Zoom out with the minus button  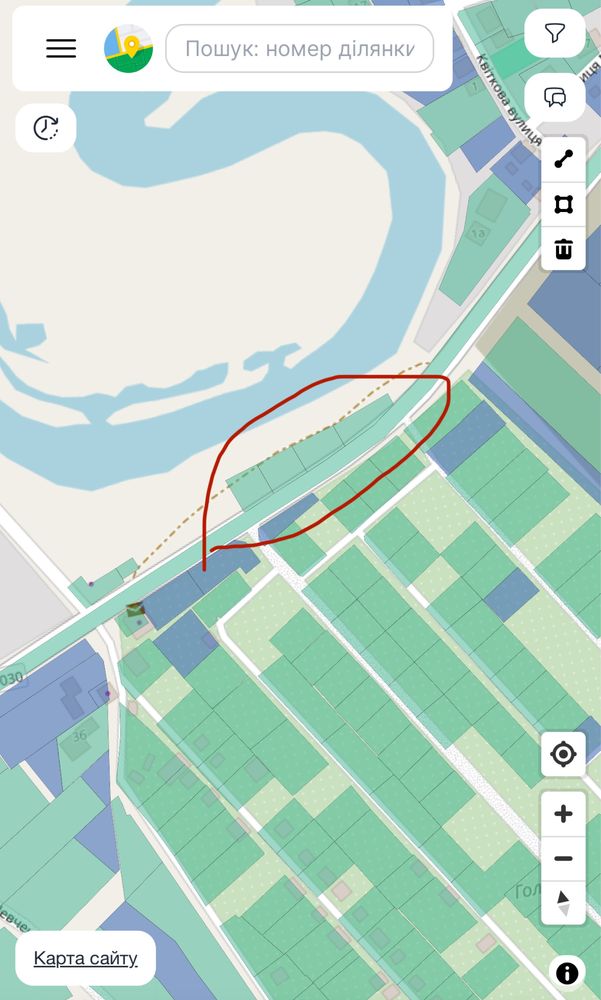pos(563,858)
